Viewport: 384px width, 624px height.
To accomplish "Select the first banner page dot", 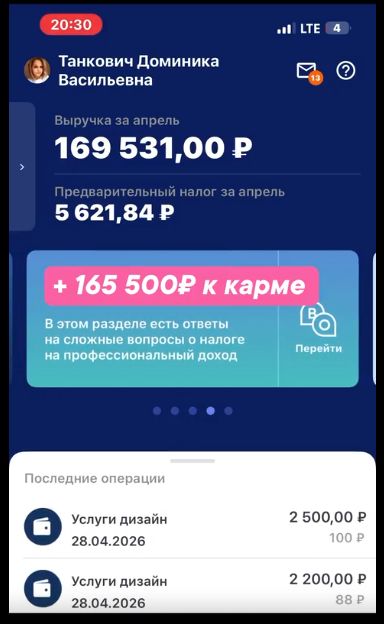I will tap(157, 411).
